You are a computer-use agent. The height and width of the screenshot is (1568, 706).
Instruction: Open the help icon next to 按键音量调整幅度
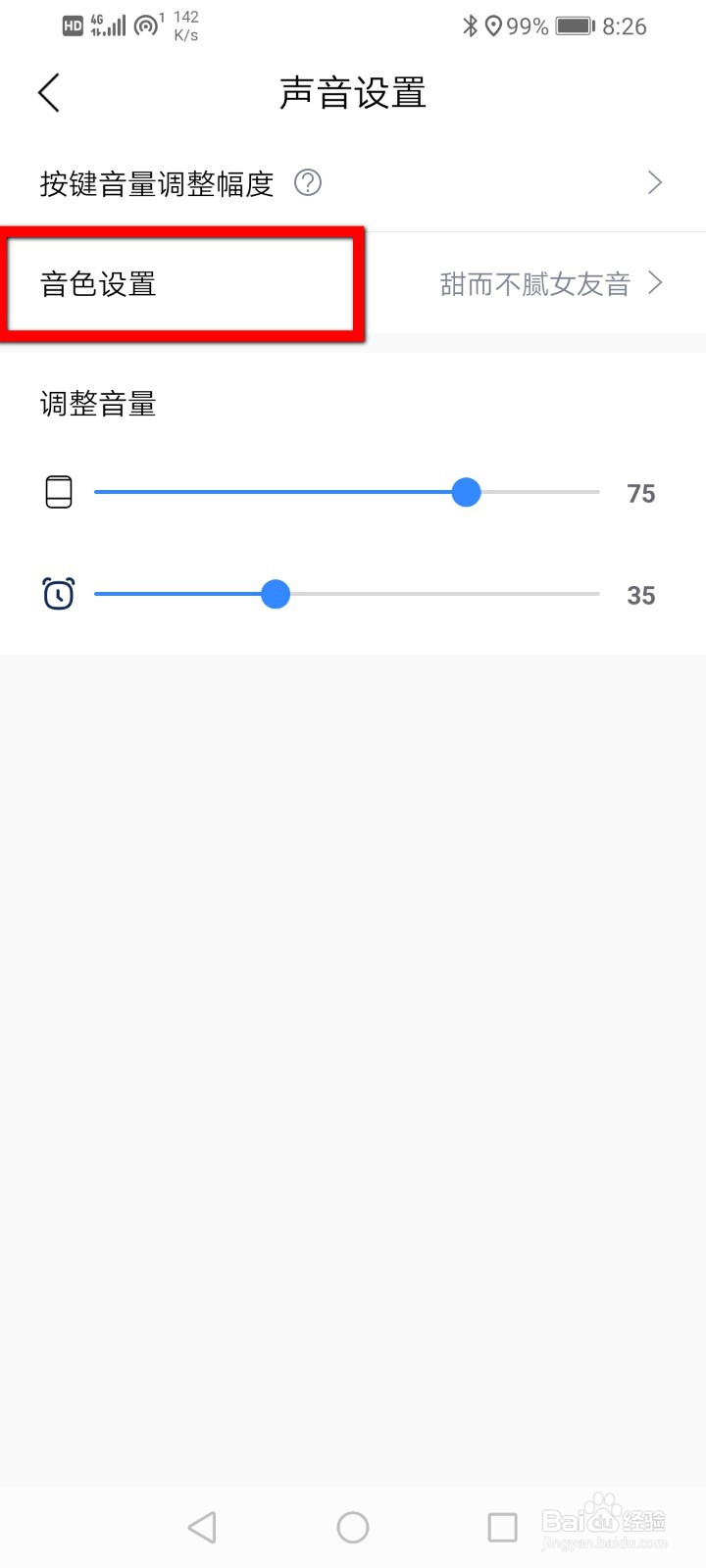(x=307, y=183)
